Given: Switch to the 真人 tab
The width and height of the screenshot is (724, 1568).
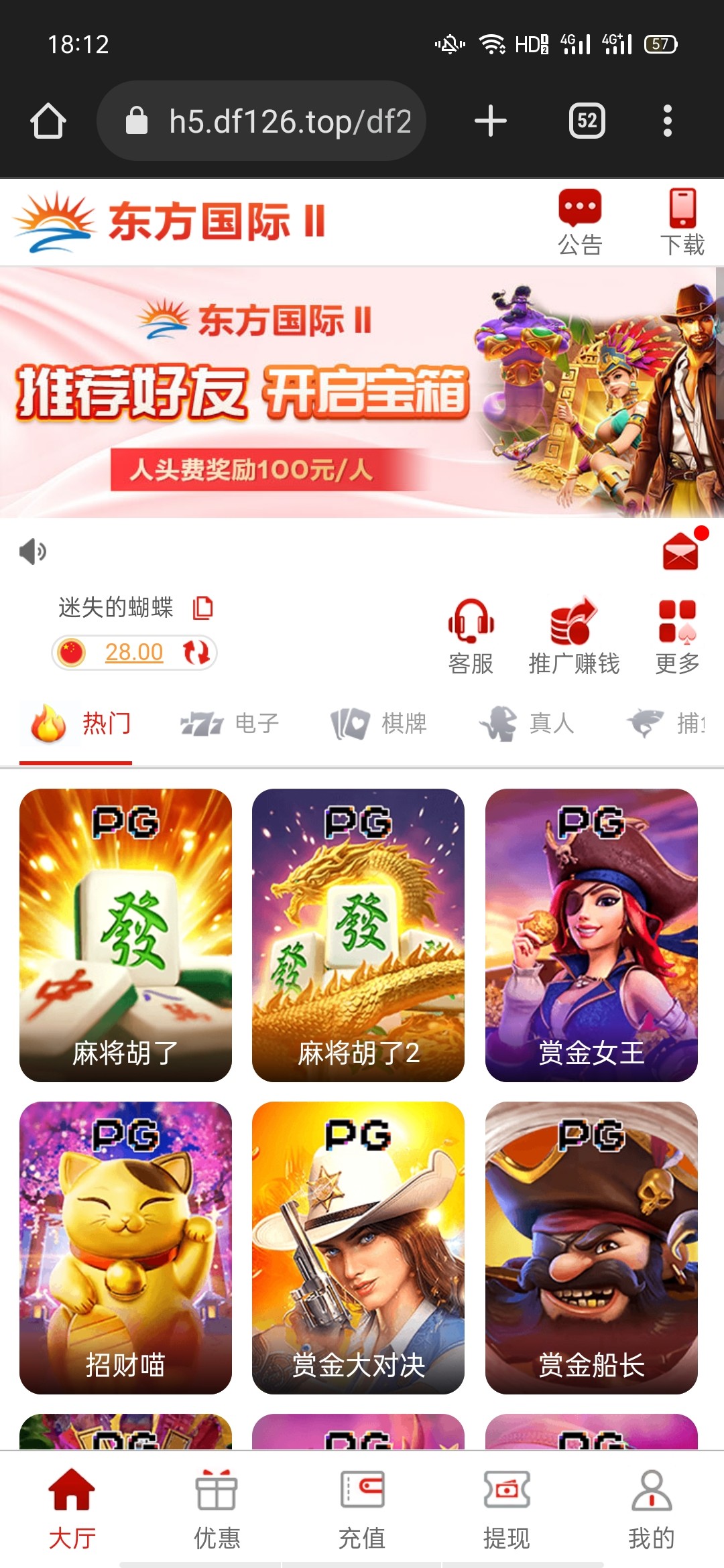Looking at the screenshot, I should coord(528,724).
